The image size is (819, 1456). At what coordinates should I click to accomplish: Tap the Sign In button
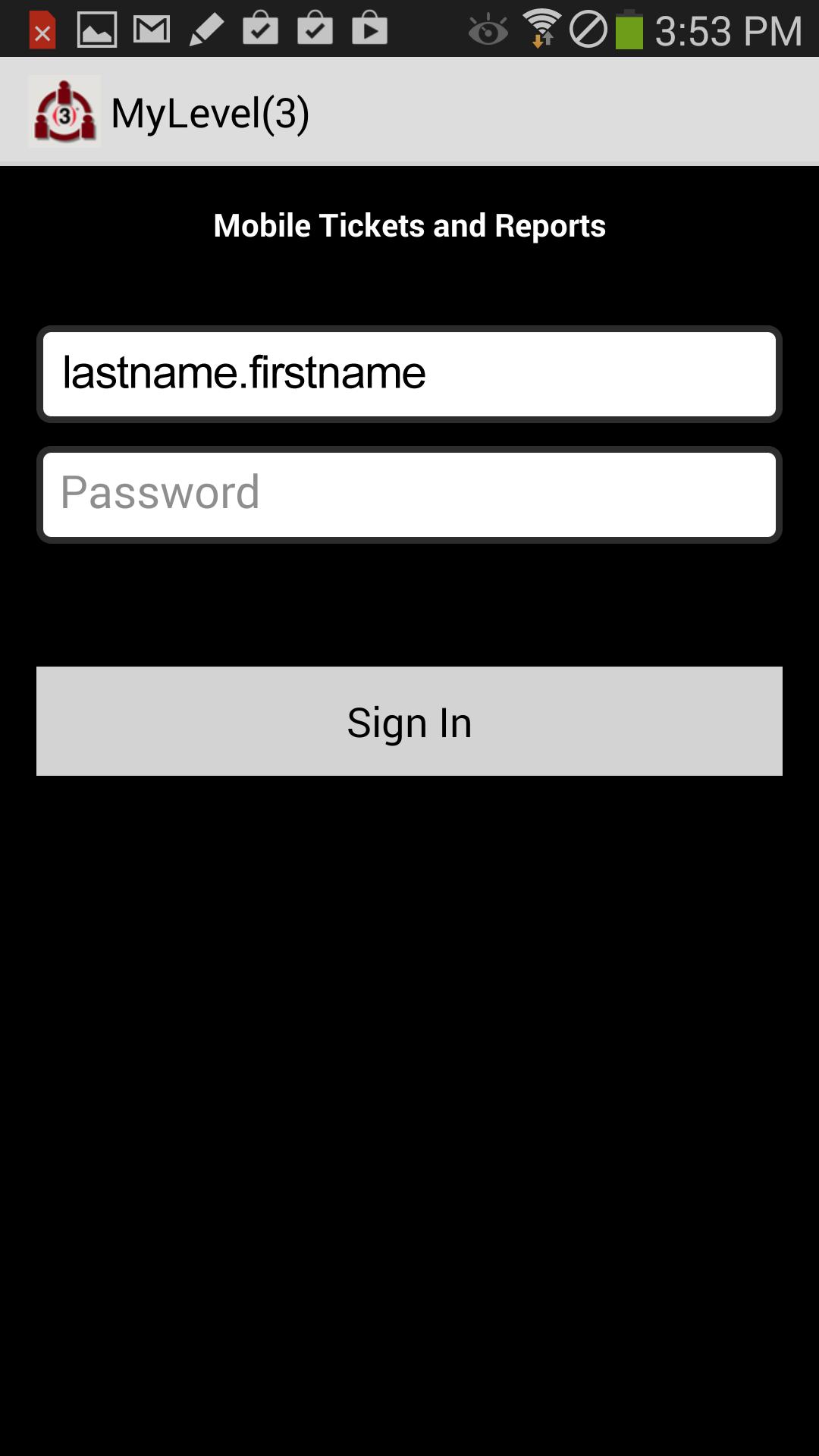[409, 721]
